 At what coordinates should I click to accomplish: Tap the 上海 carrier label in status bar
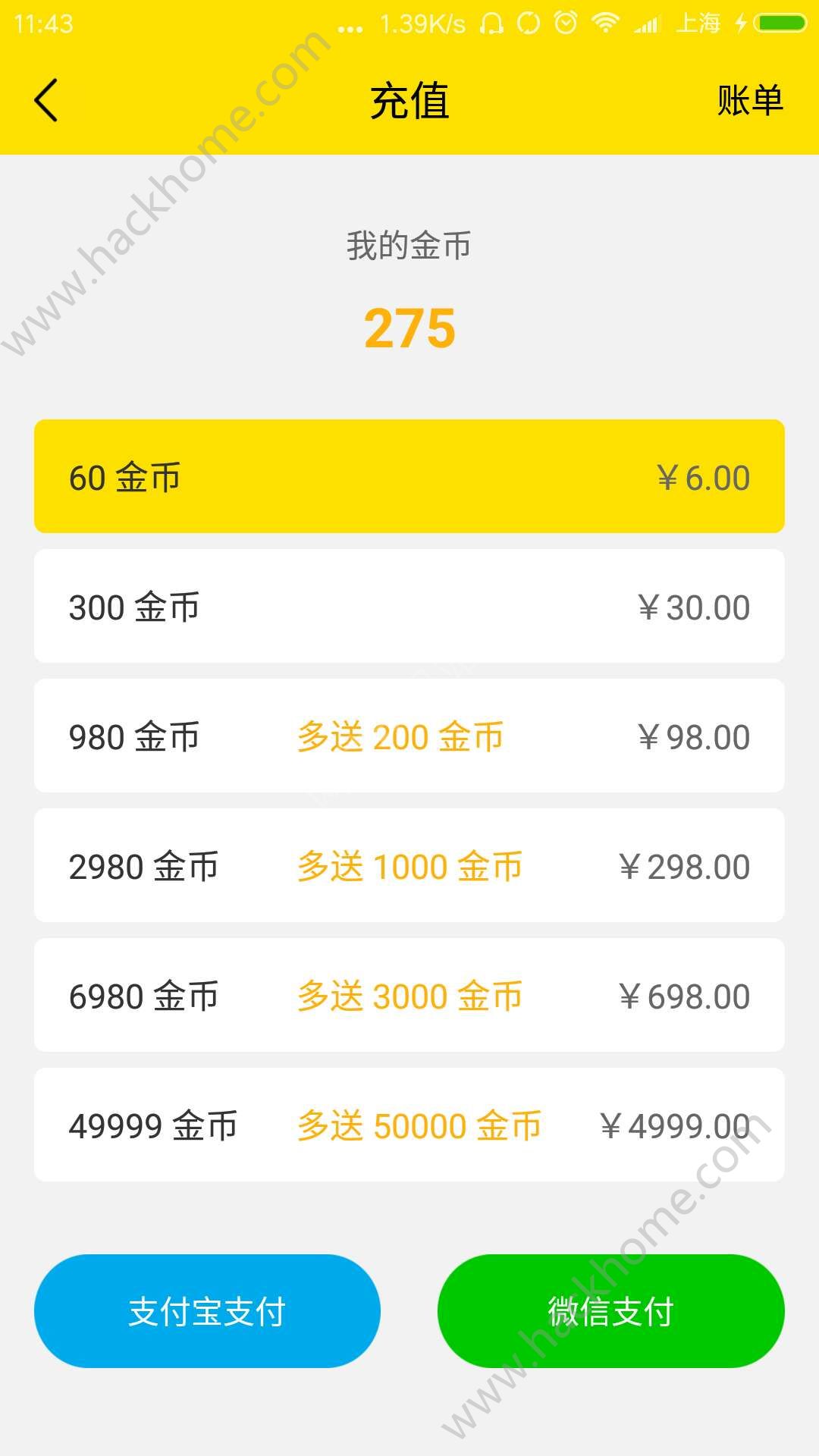click(698, 23)
